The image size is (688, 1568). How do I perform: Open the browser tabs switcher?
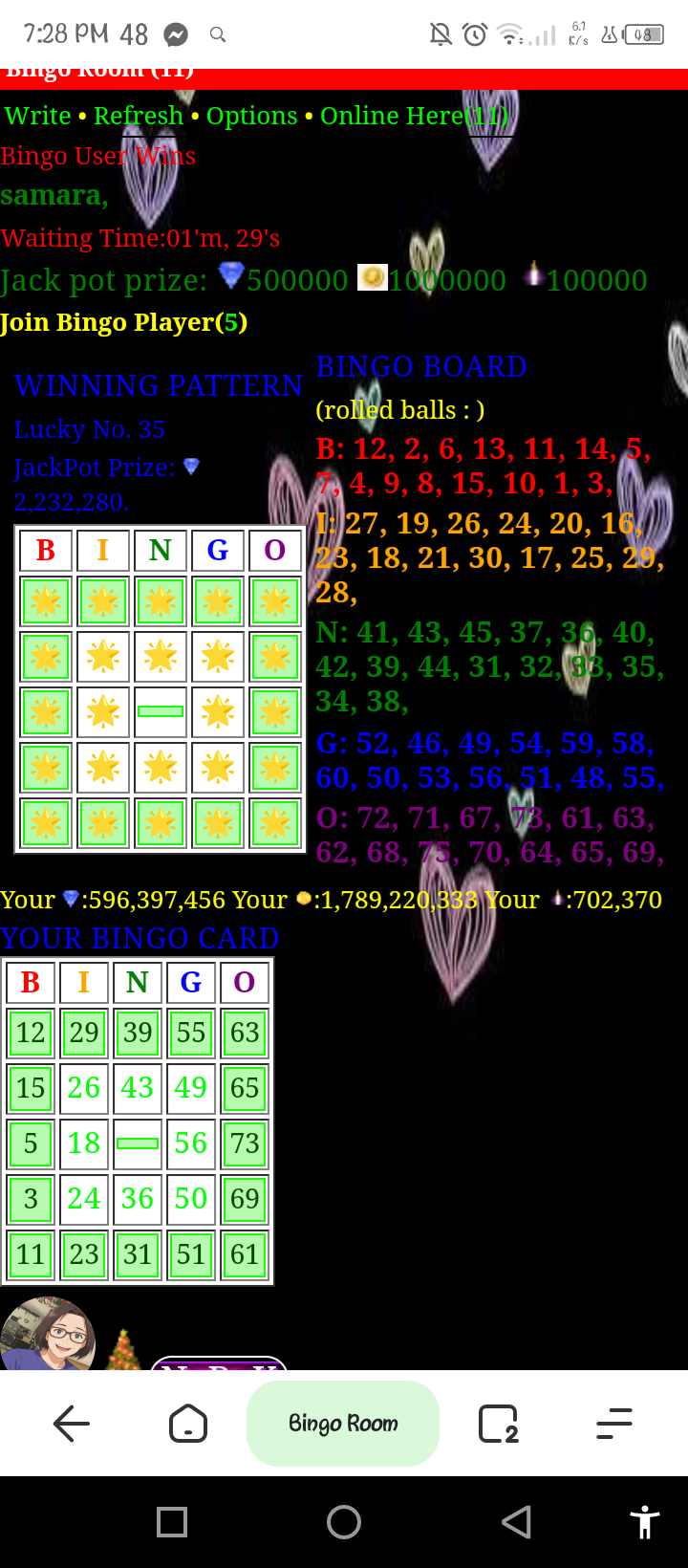(x=498, y=1424)
